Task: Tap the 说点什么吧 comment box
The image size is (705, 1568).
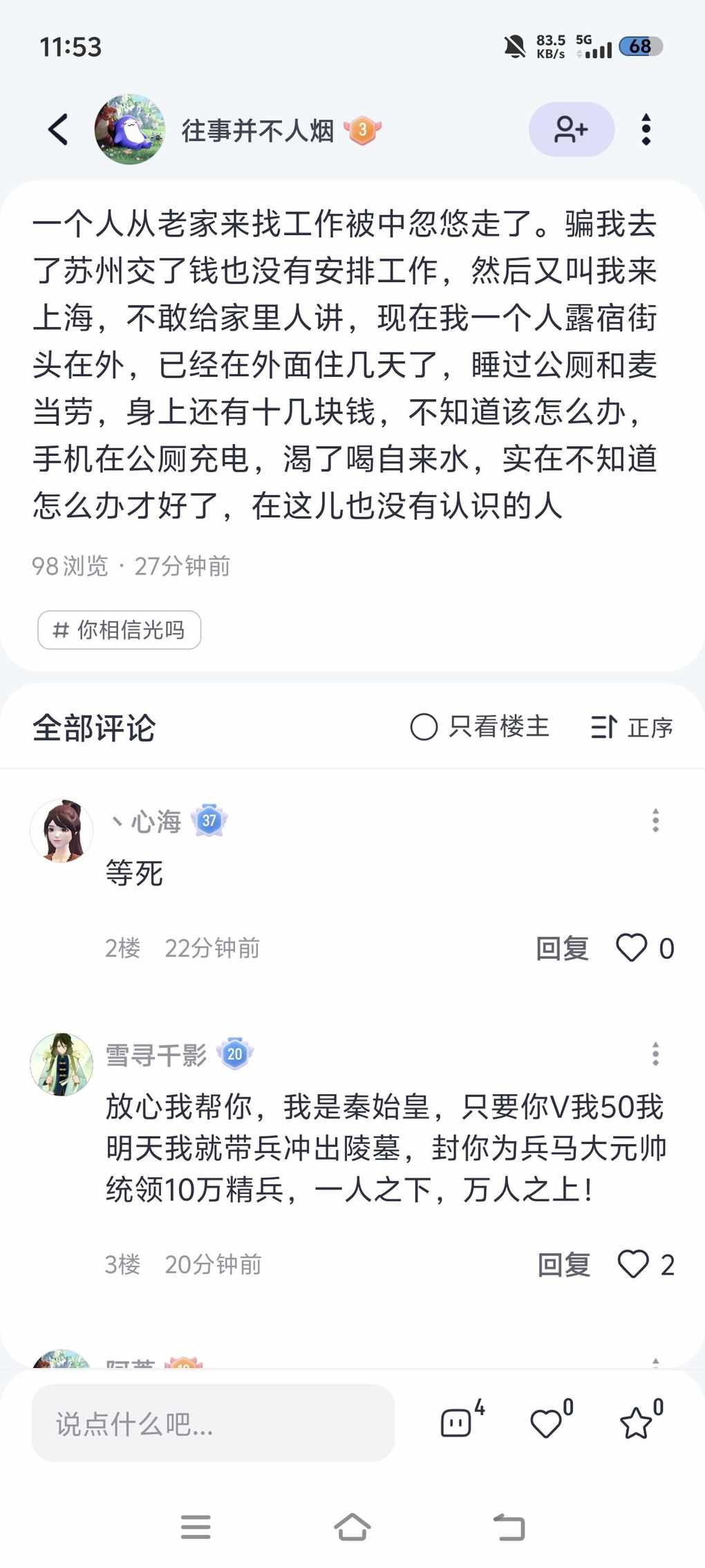Action: pyautogui.click(x=213, y=1424)
